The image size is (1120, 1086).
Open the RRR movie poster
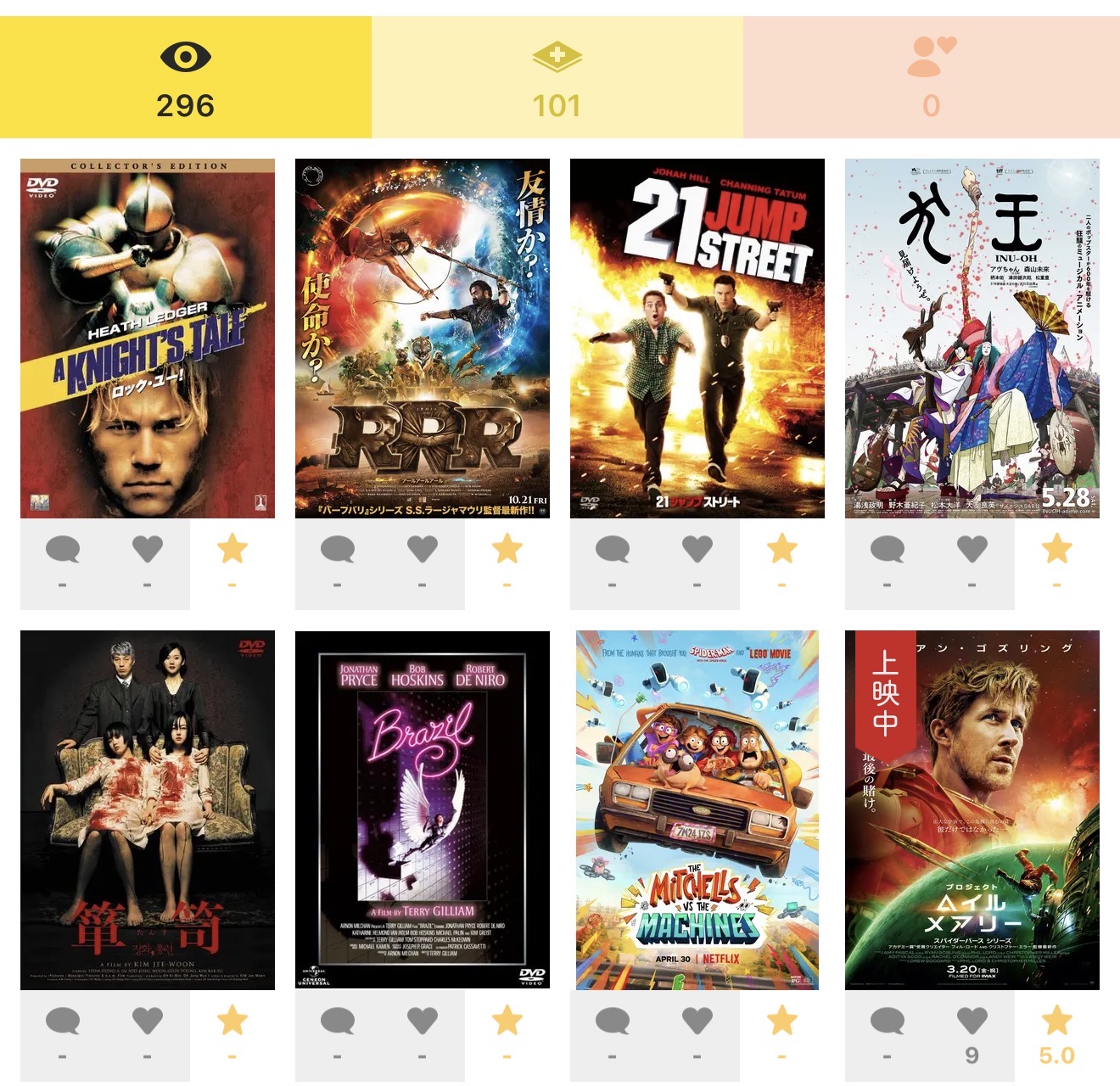point(423,338)
